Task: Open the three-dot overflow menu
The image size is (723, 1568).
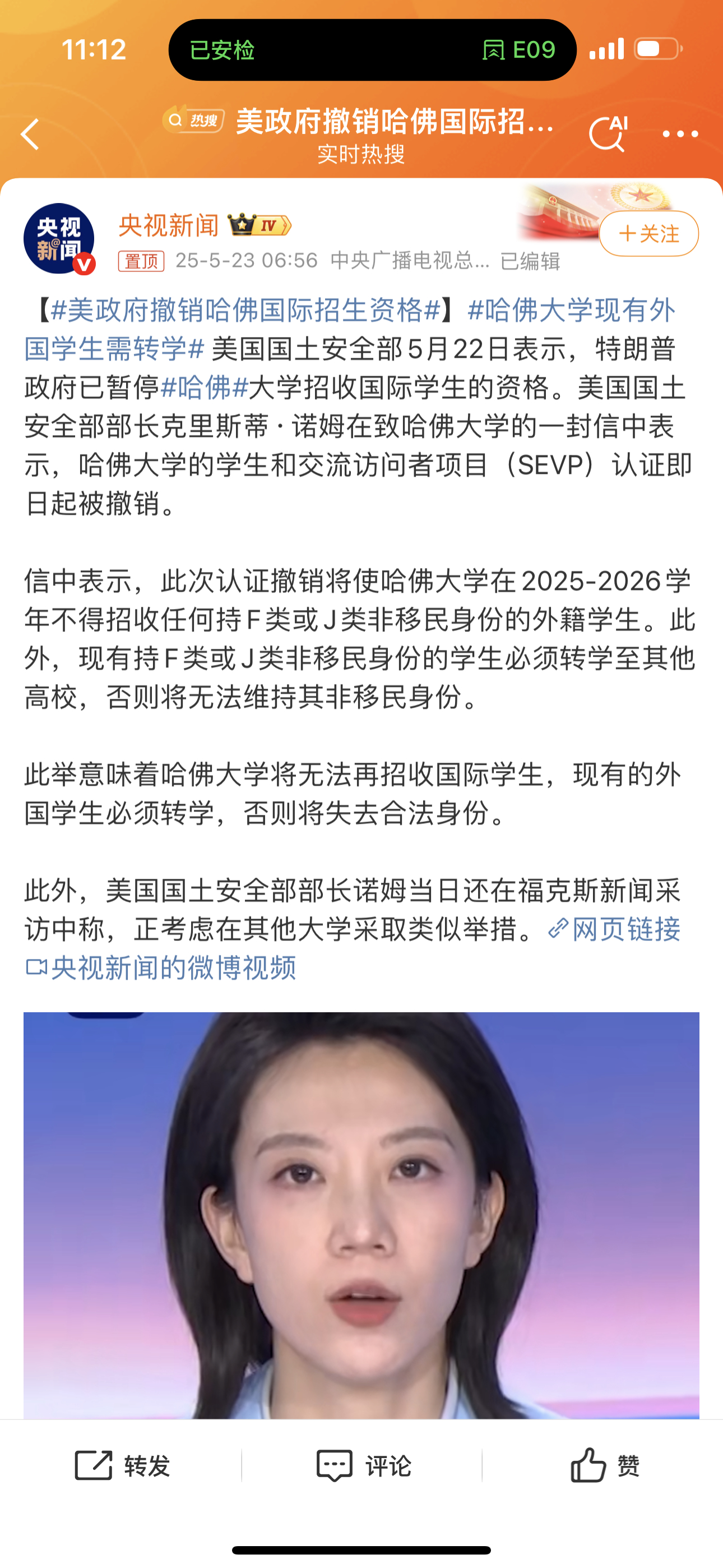Action: tap(680, 134)
